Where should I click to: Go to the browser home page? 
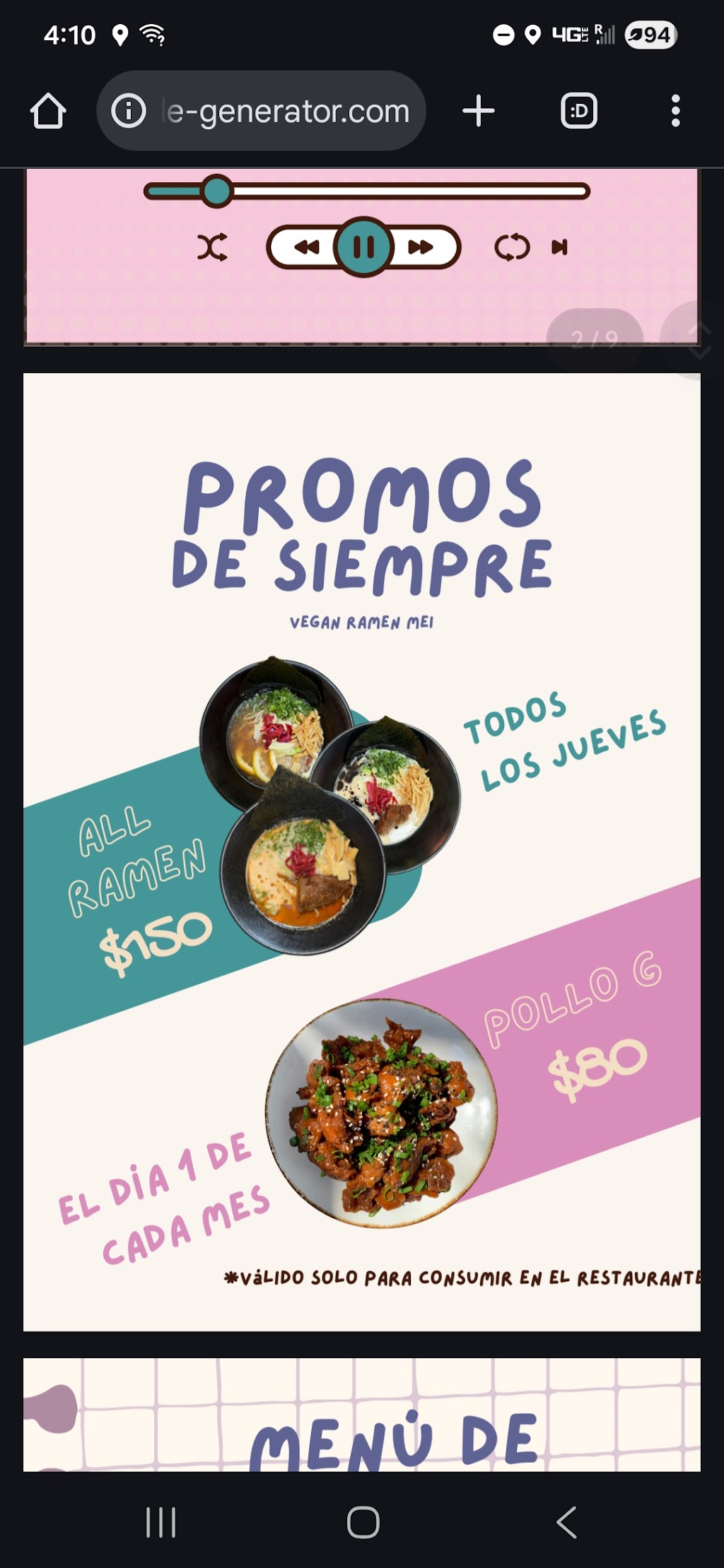pos(48,111)
